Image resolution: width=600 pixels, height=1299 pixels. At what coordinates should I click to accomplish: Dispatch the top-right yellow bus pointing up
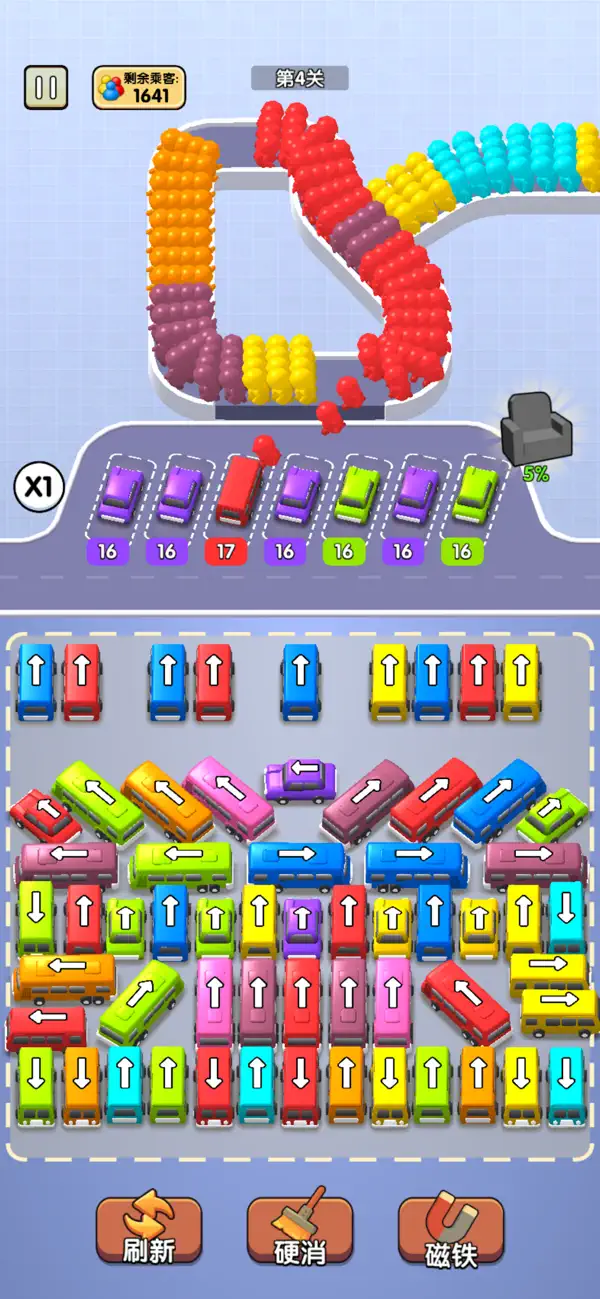521,682
